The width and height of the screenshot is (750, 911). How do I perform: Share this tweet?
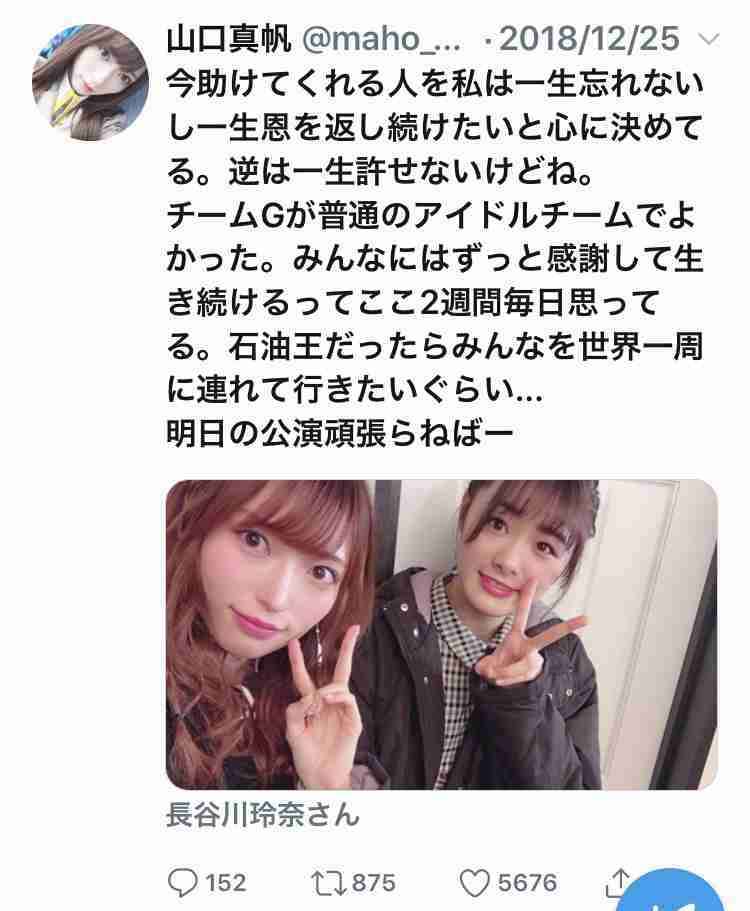pyautogui.click(x=619, y=882)
